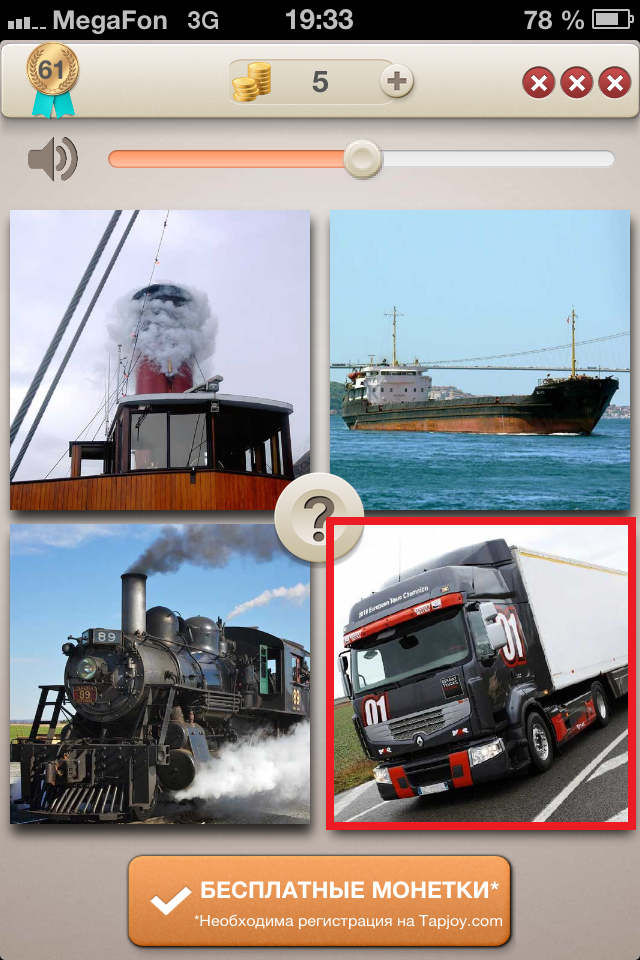Select the black truck picture

(x=481, y=675)
